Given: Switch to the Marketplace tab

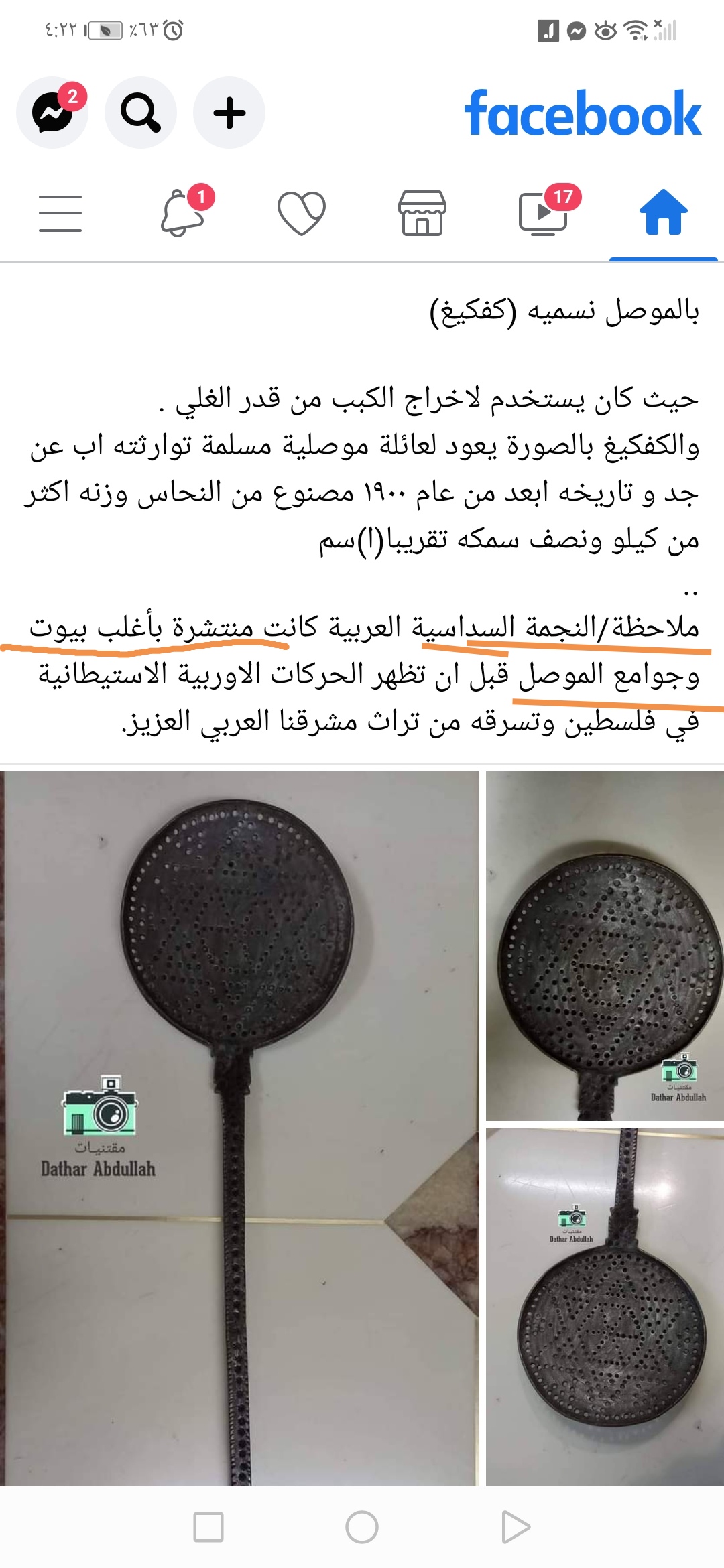Looking at the screenshot, I should (x=422, y=213).
